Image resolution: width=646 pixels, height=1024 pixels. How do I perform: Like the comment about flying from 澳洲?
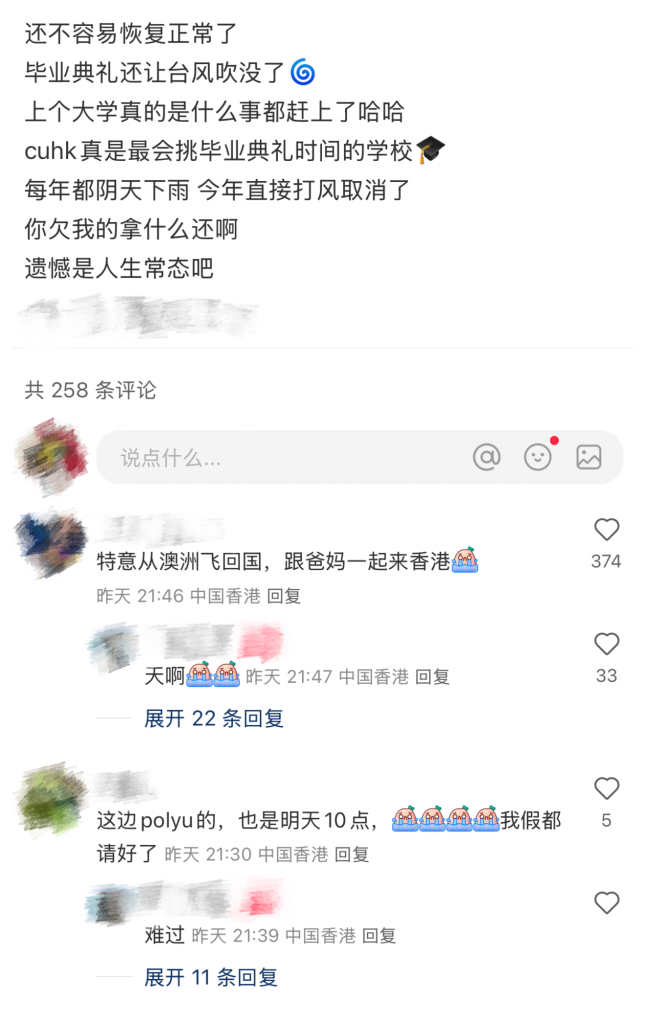pos(606,531)
